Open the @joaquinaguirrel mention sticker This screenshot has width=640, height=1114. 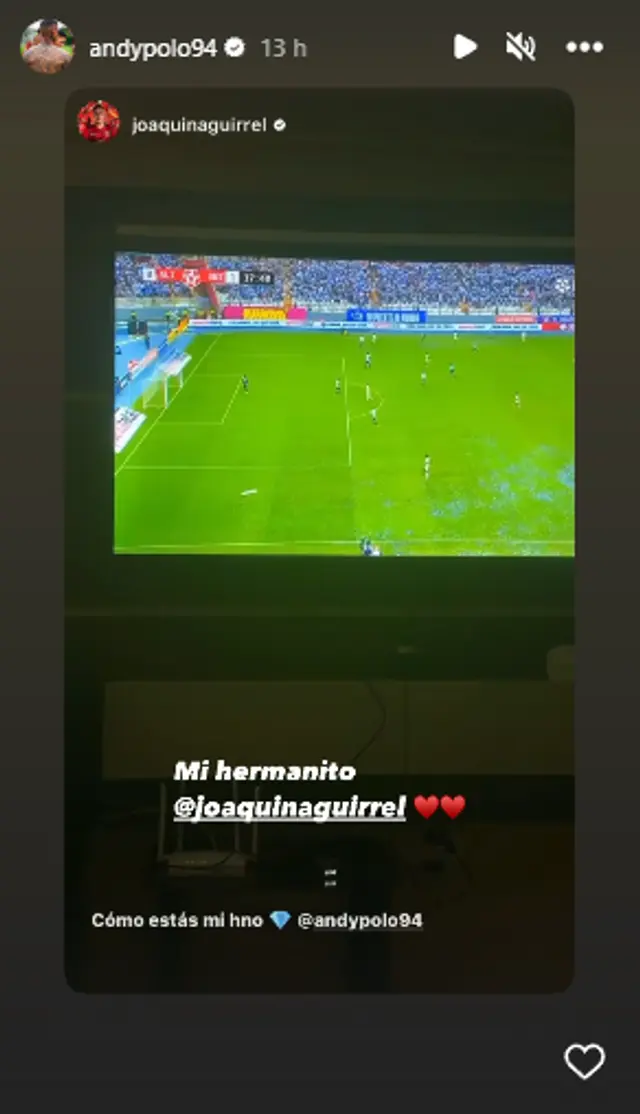(x=290, y=807)
